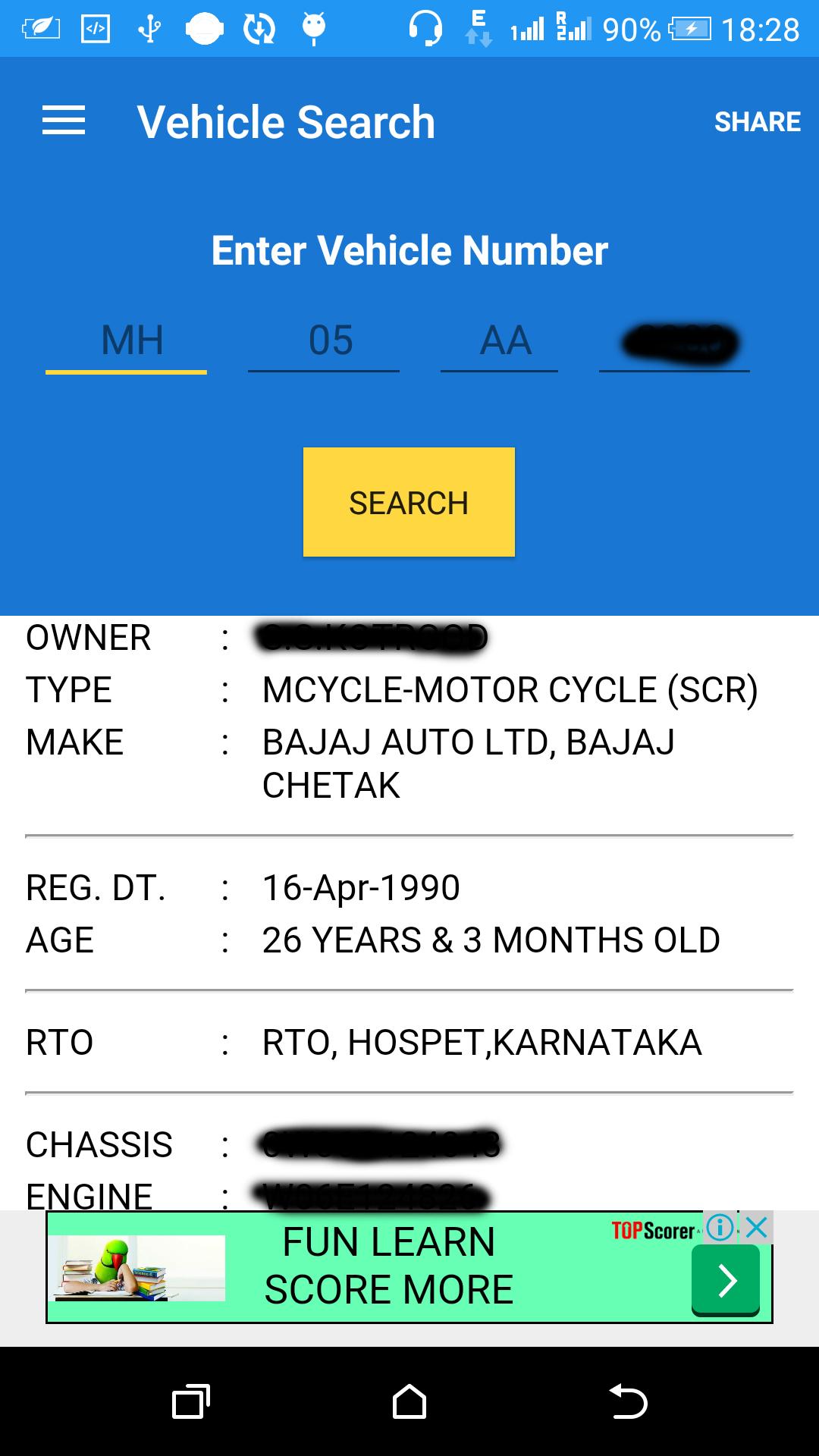Open the Fun Learn Score More ad
This screenshot has height=1456, width=819.
point(388,1266)
